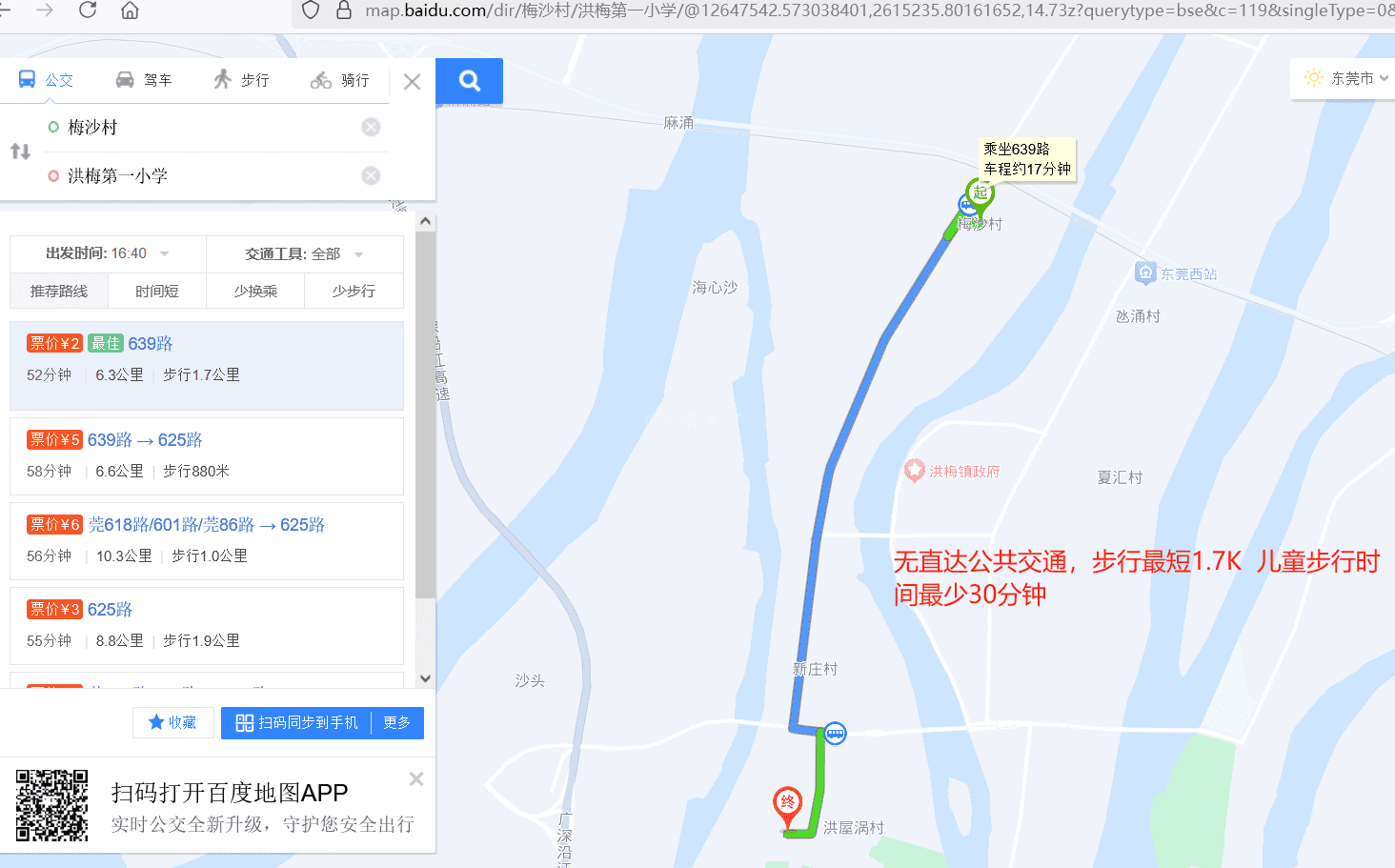The height and width of the screenshot is (868, 1395).
Task: Switch to the 驾车 driving tab
Action: [144, 80]
